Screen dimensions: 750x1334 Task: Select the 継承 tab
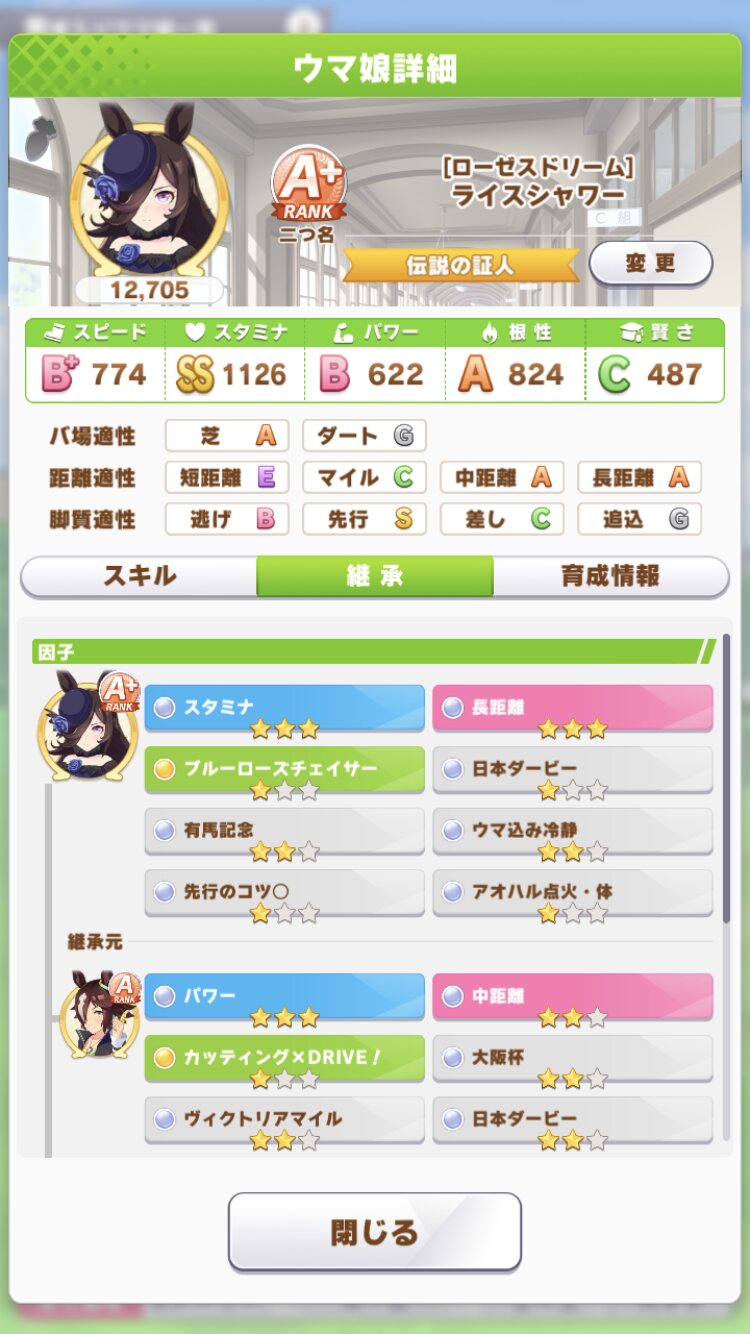pos(375,576)
